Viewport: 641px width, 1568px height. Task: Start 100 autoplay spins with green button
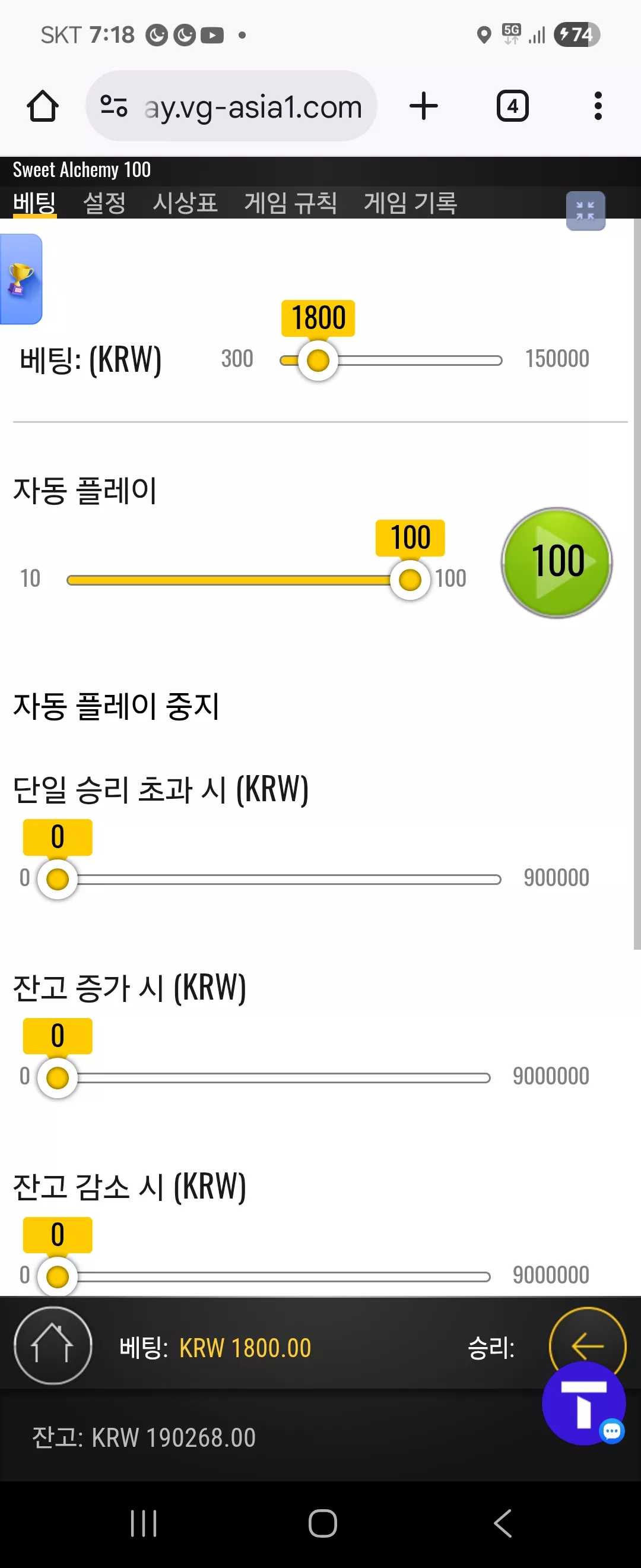(557, 562)
